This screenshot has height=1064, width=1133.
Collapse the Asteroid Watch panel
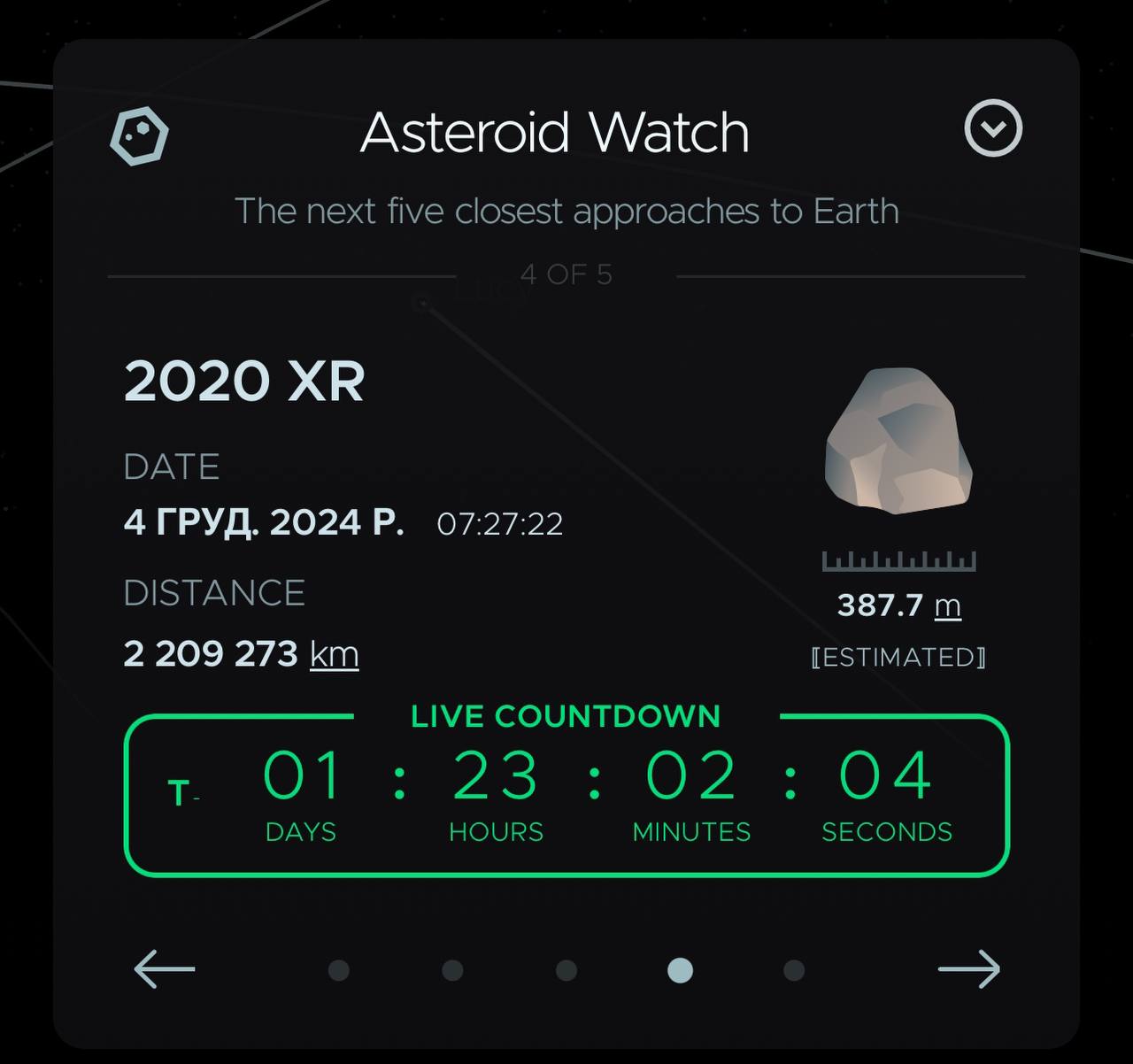click(x=993, y=129)
